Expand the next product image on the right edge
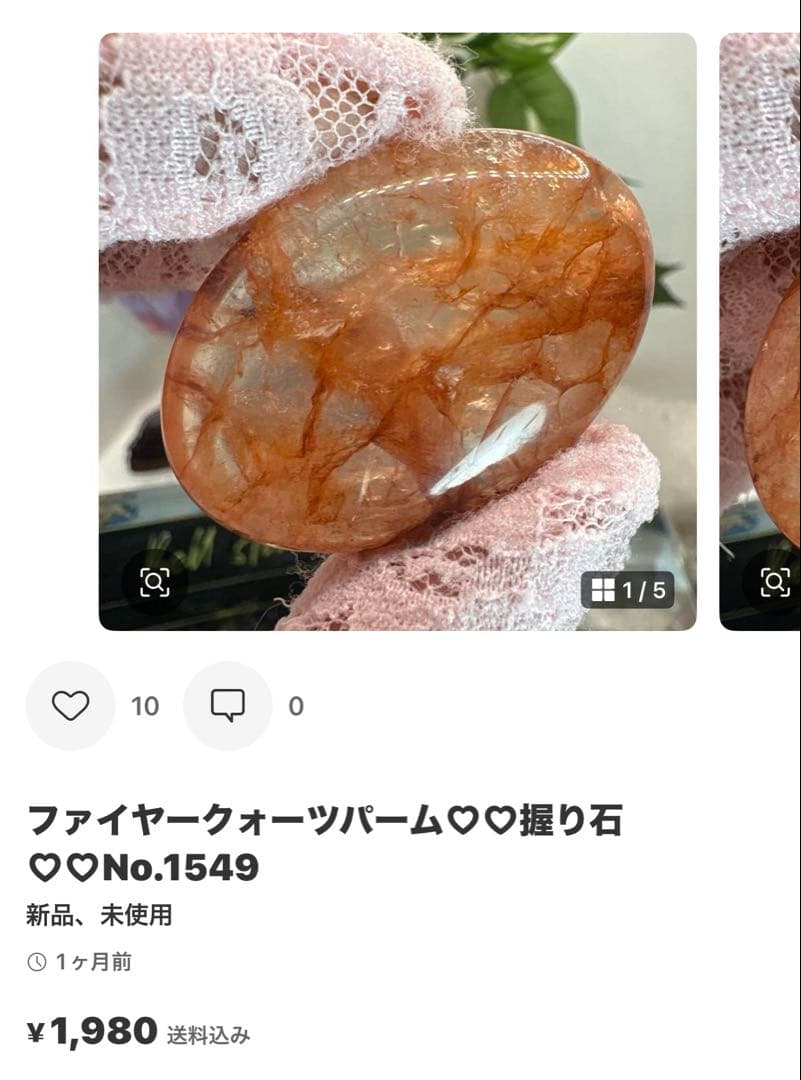The width and height of the screenshot is (801, 1080). tap(760, 330)
